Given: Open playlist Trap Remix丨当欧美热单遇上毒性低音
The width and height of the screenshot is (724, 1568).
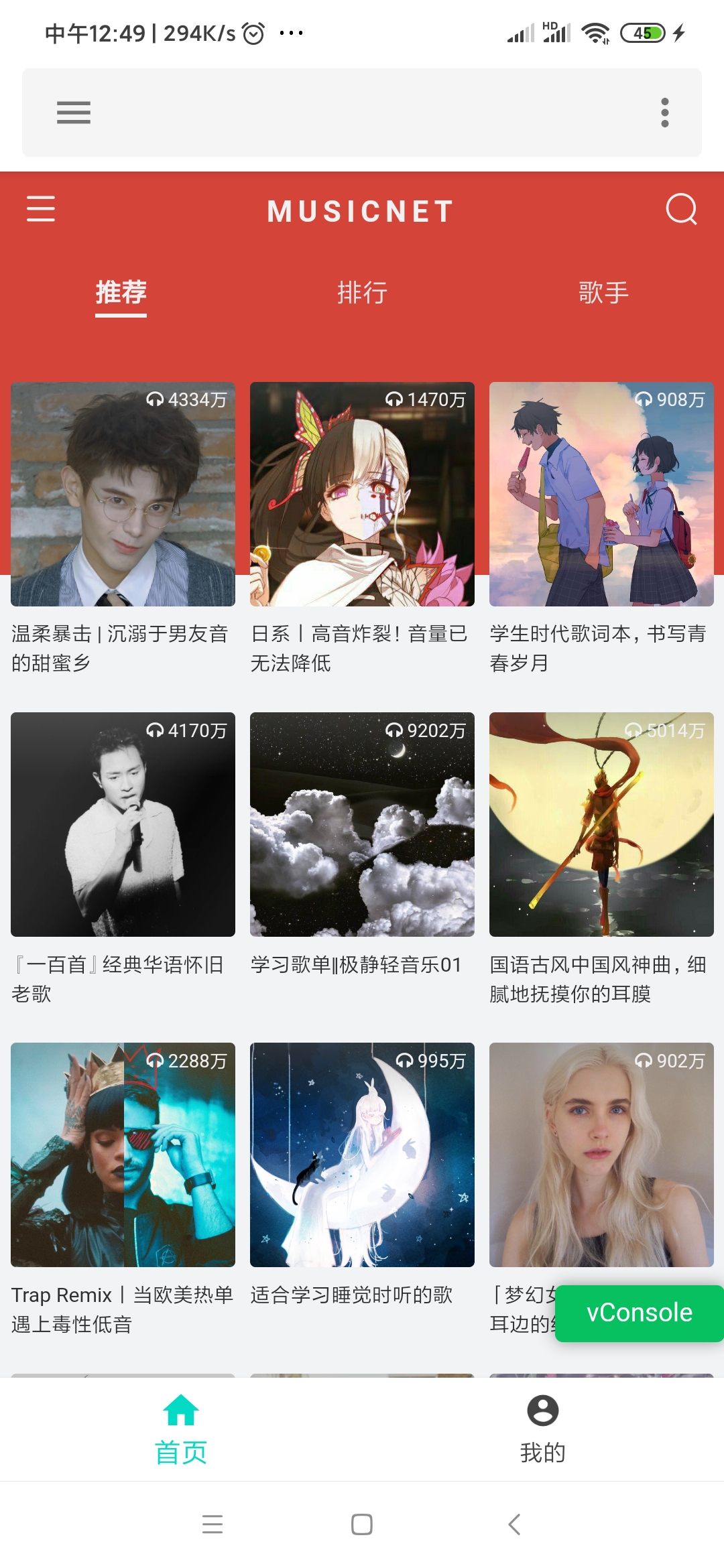Looking at the screenshot, I should pos(123,1155).
